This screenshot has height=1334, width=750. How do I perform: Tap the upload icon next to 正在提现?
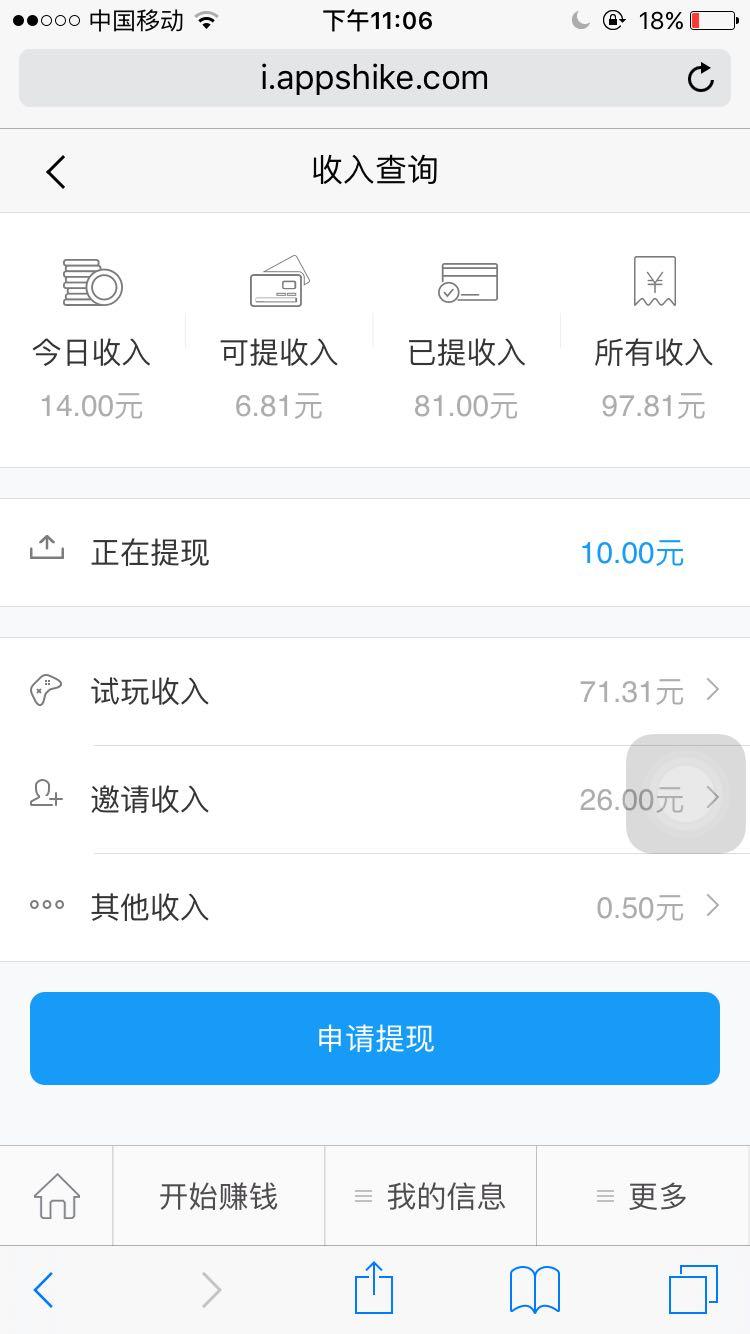[46, 548]
